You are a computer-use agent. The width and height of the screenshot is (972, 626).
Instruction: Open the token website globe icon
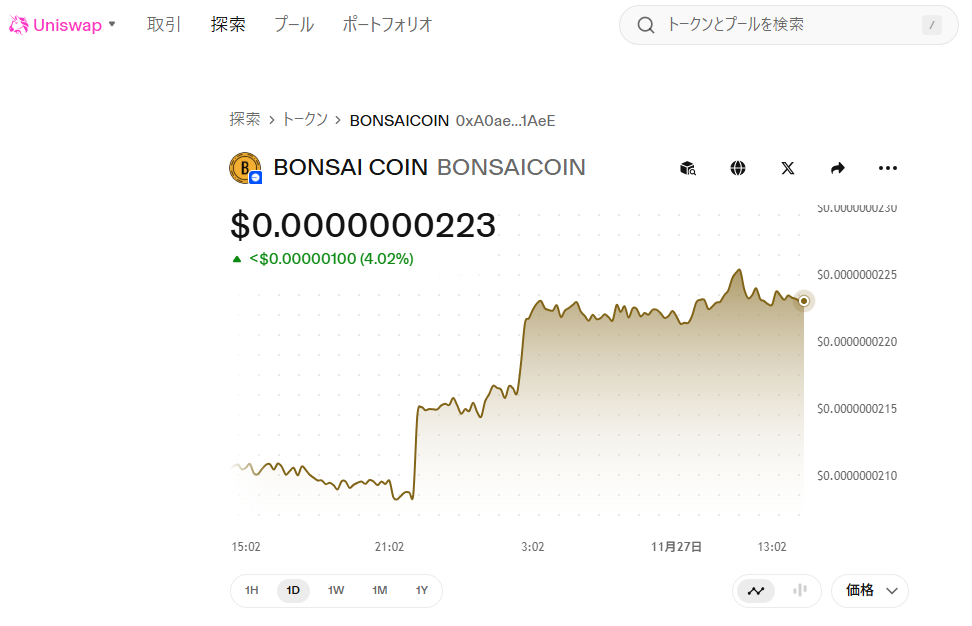738,168
